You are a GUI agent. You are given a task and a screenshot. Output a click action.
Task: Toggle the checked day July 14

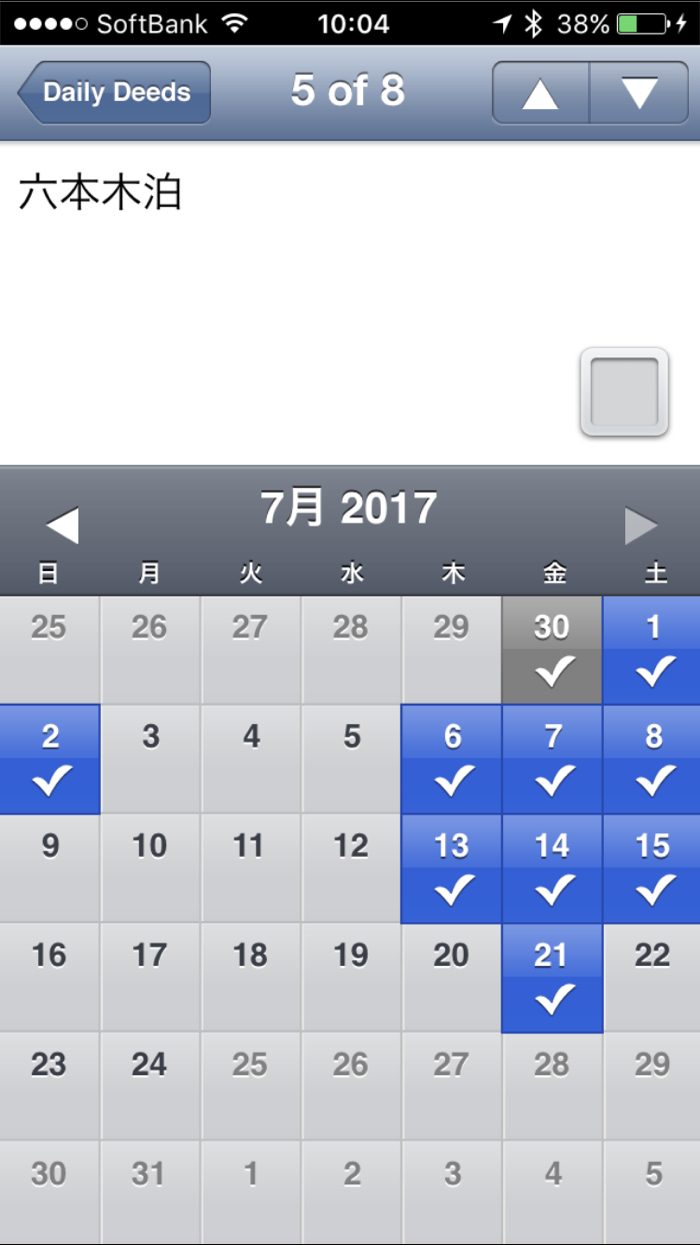click(x=552, y=867)
